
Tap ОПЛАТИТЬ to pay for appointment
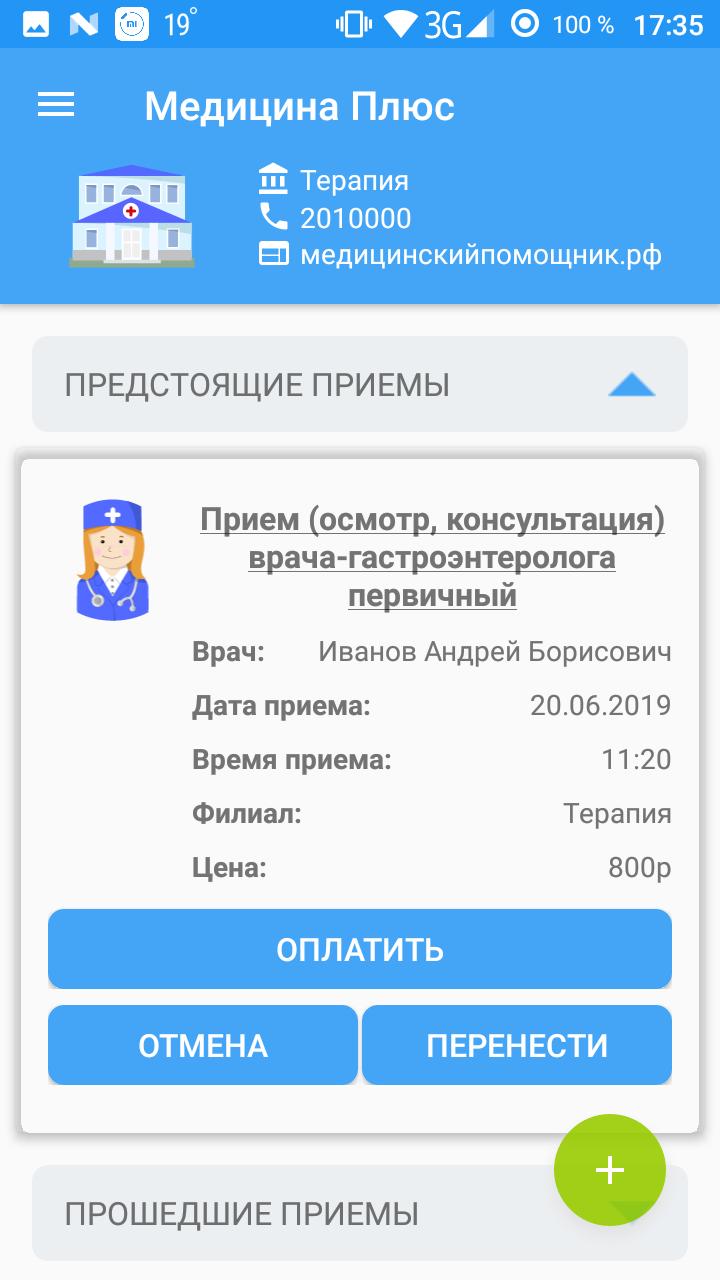(360, 949)
